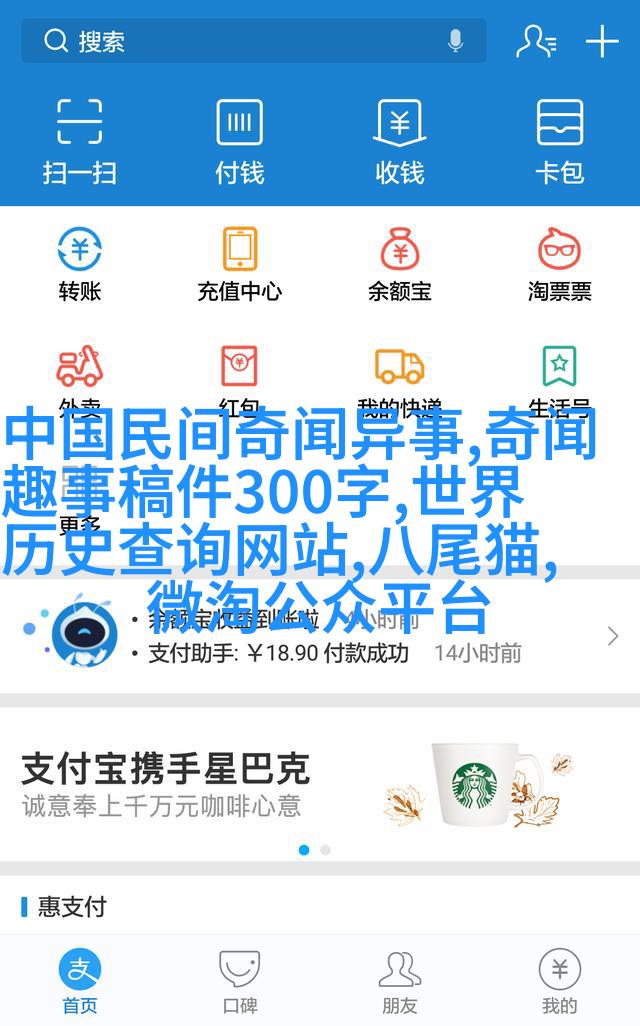Open 收钱 to receive money
640x1026 pixels.
tap(400, 140)
